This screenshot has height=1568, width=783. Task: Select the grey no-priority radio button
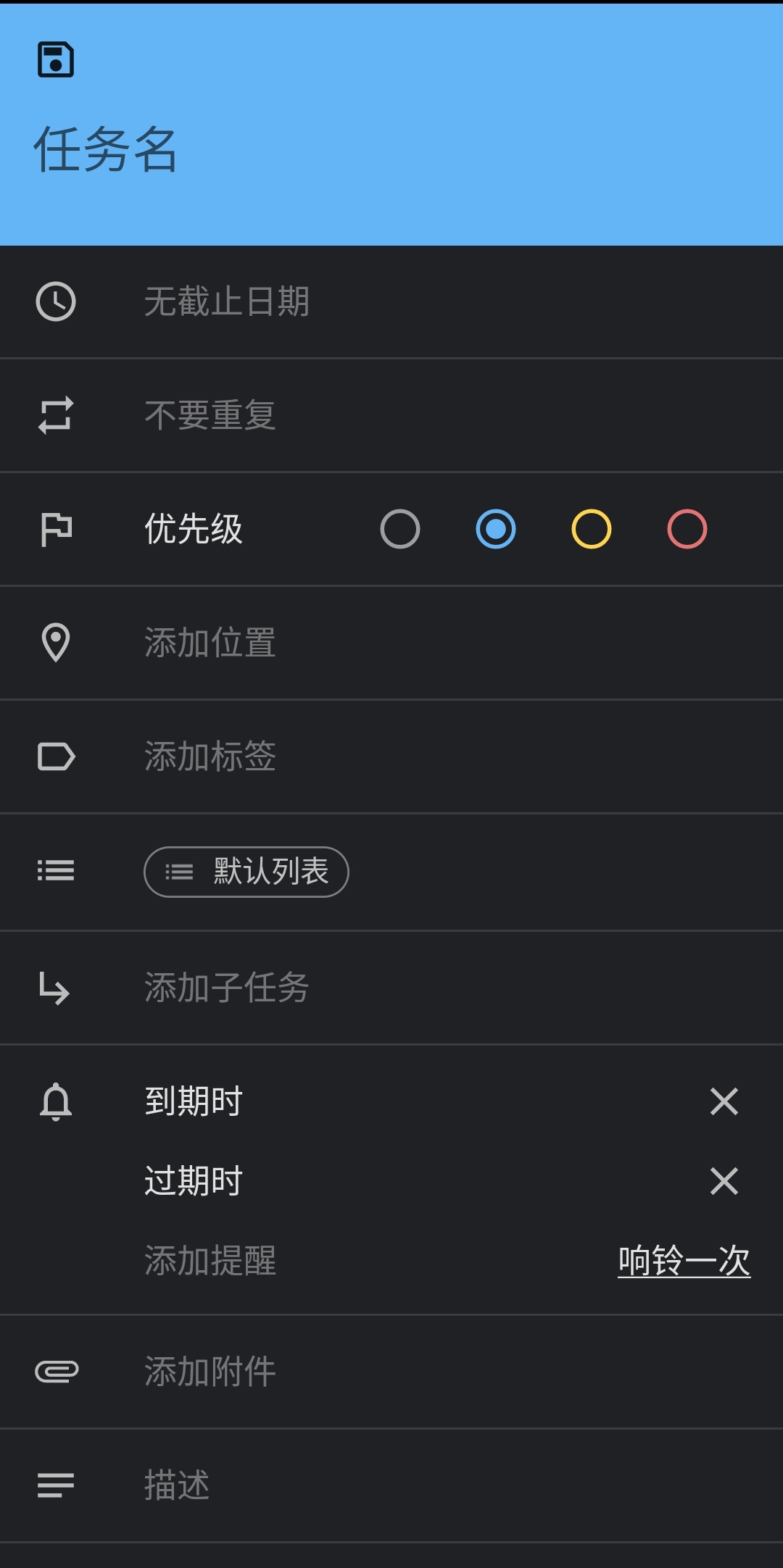pyautogui.click(x=400, y=529)
